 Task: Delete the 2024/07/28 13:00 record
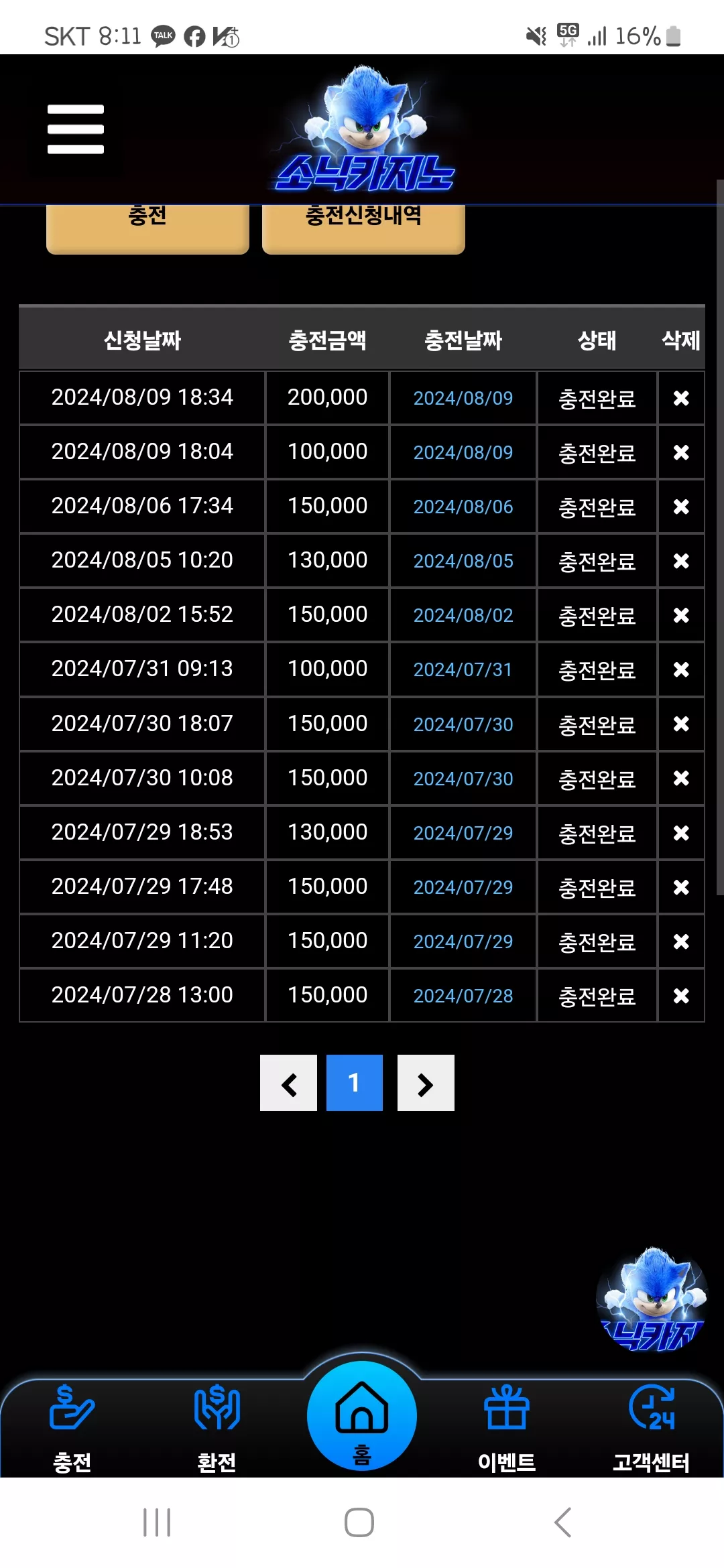(x=681, y=996)
